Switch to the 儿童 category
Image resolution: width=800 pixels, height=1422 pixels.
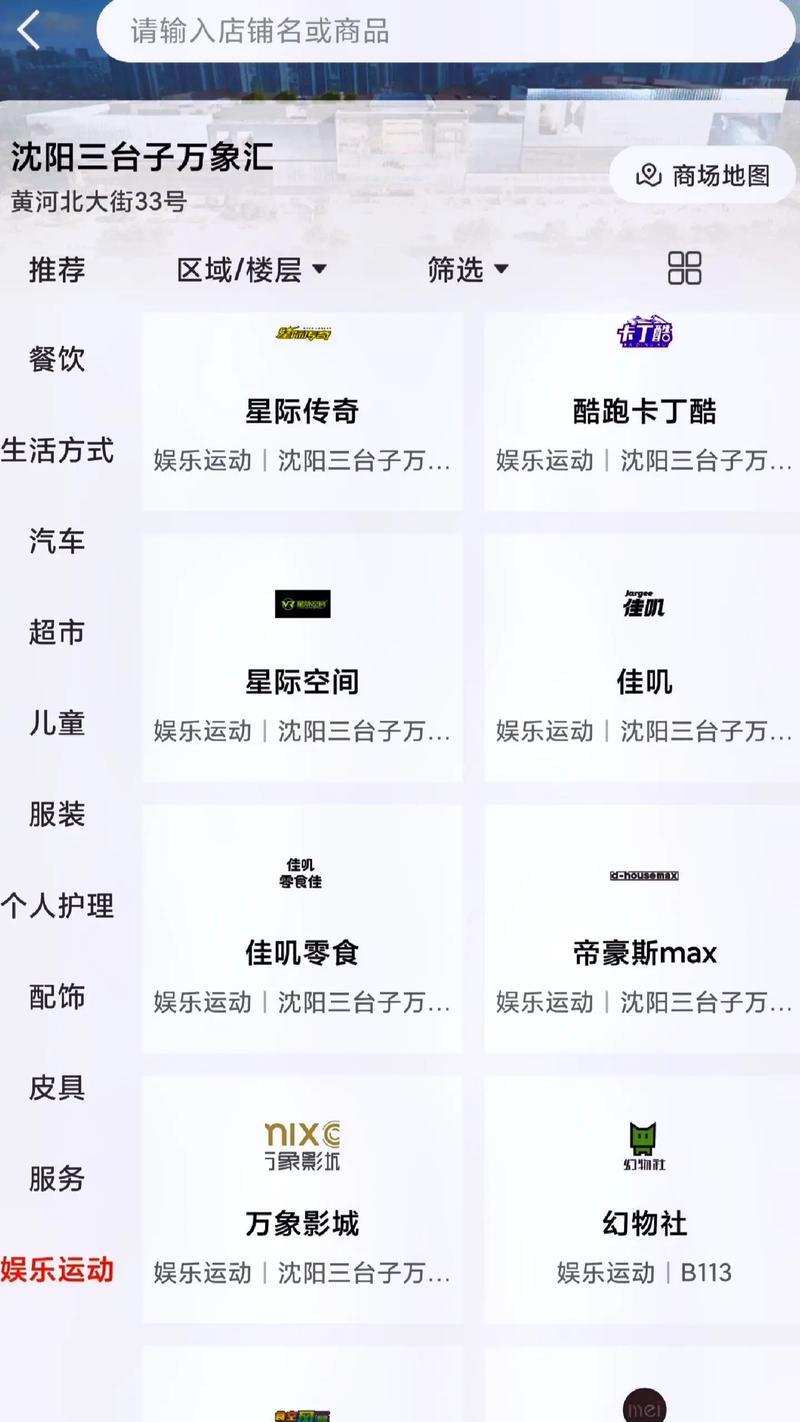coord(57,724)
